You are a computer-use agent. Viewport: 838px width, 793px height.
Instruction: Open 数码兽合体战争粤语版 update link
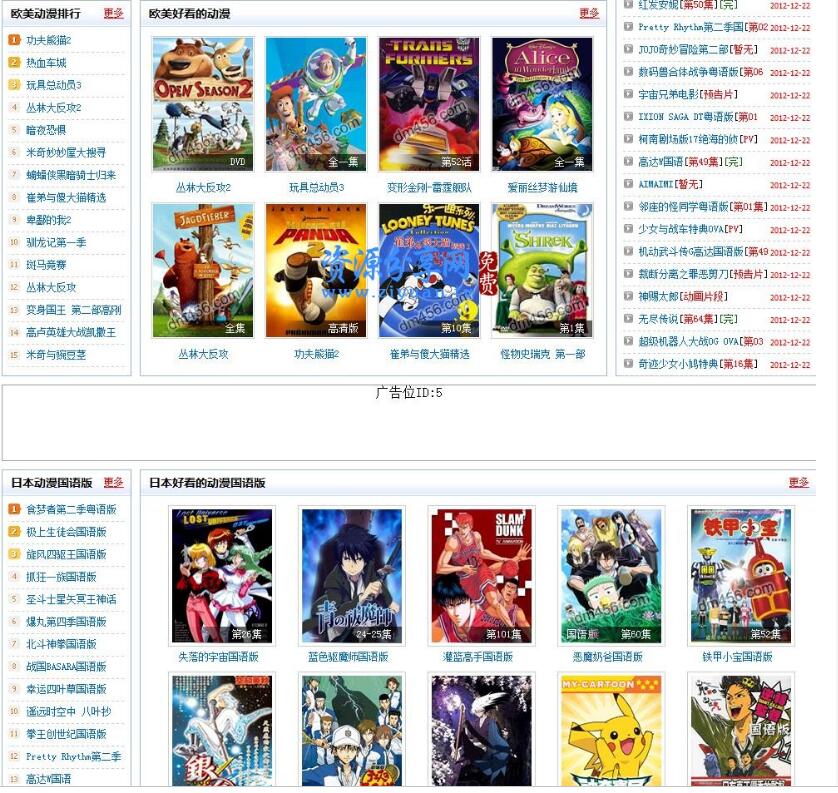tap(699, 72)
